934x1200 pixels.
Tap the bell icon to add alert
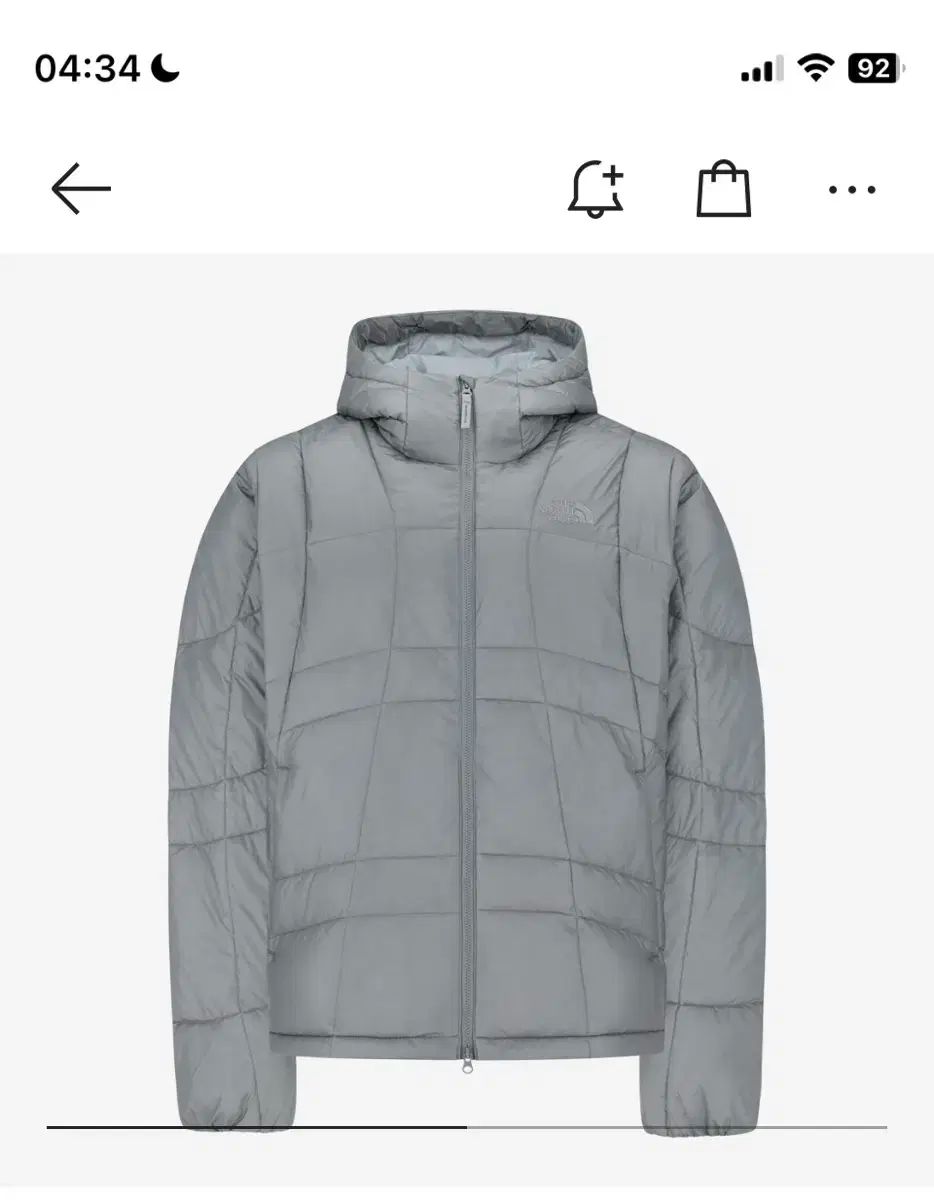click(x=596, y=189)
